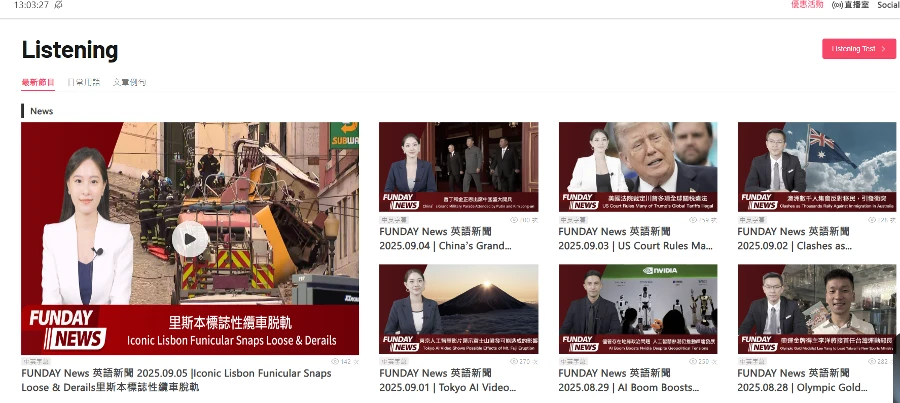Open the Listening Test button
The width and height of the screenshot is (900, 403).
point(858,49)
